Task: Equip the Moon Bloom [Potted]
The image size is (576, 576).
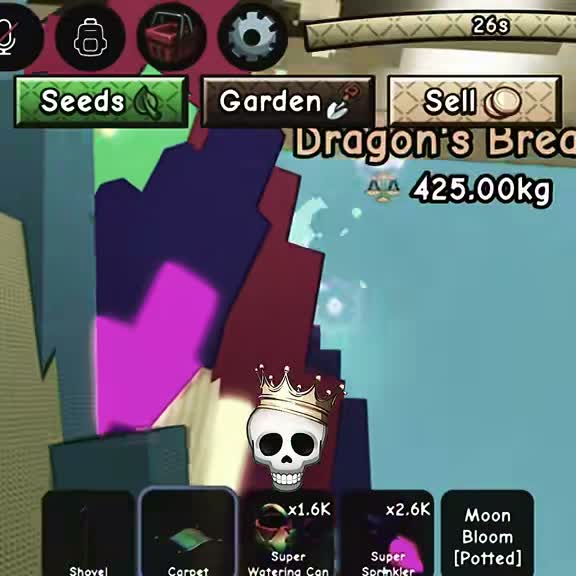Action: pos(487,533)
